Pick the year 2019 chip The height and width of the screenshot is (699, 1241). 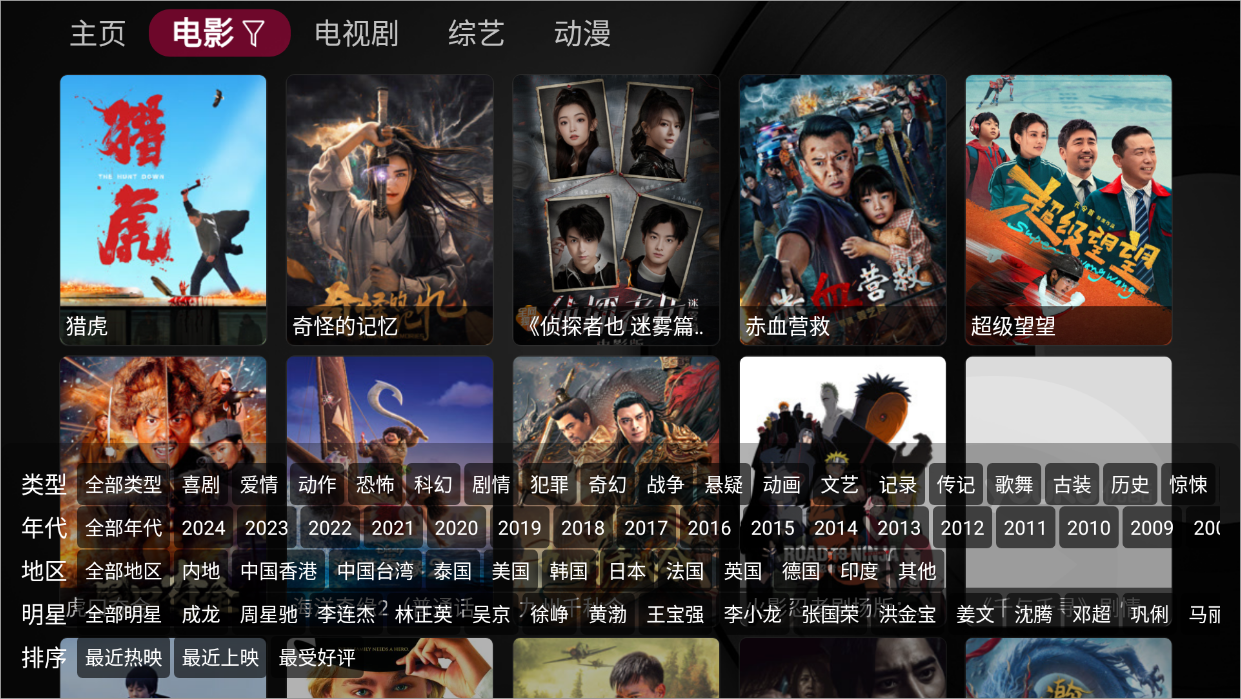[519, 528]
